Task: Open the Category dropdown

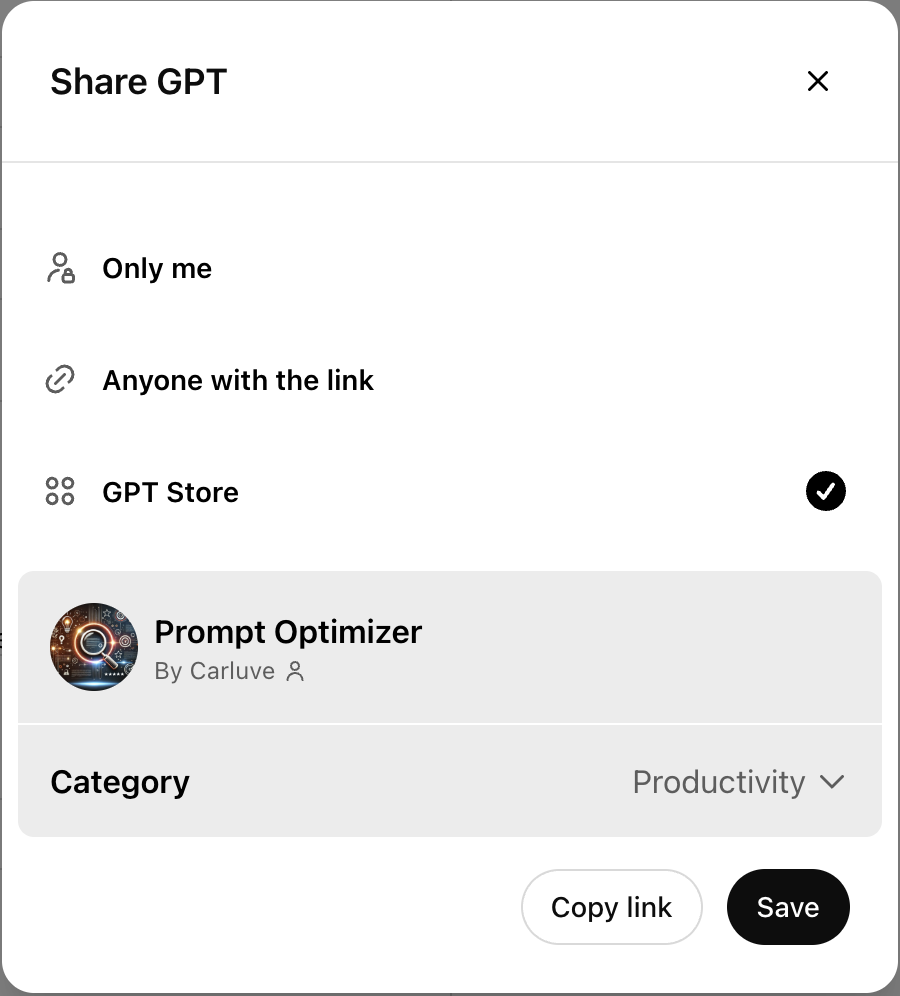Action: tap(739, 782)
